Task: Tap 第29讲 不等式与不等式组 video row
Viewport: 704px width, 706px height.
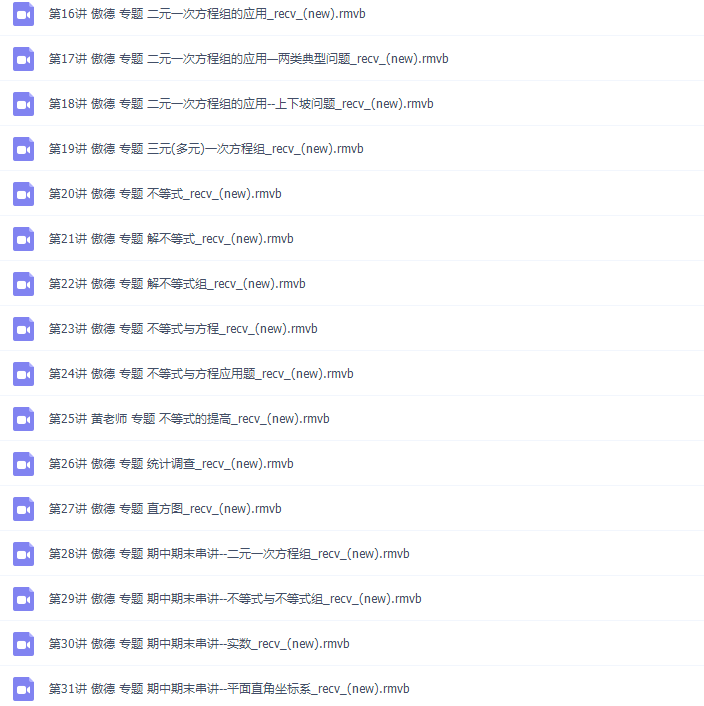Action: pos(235,599)
